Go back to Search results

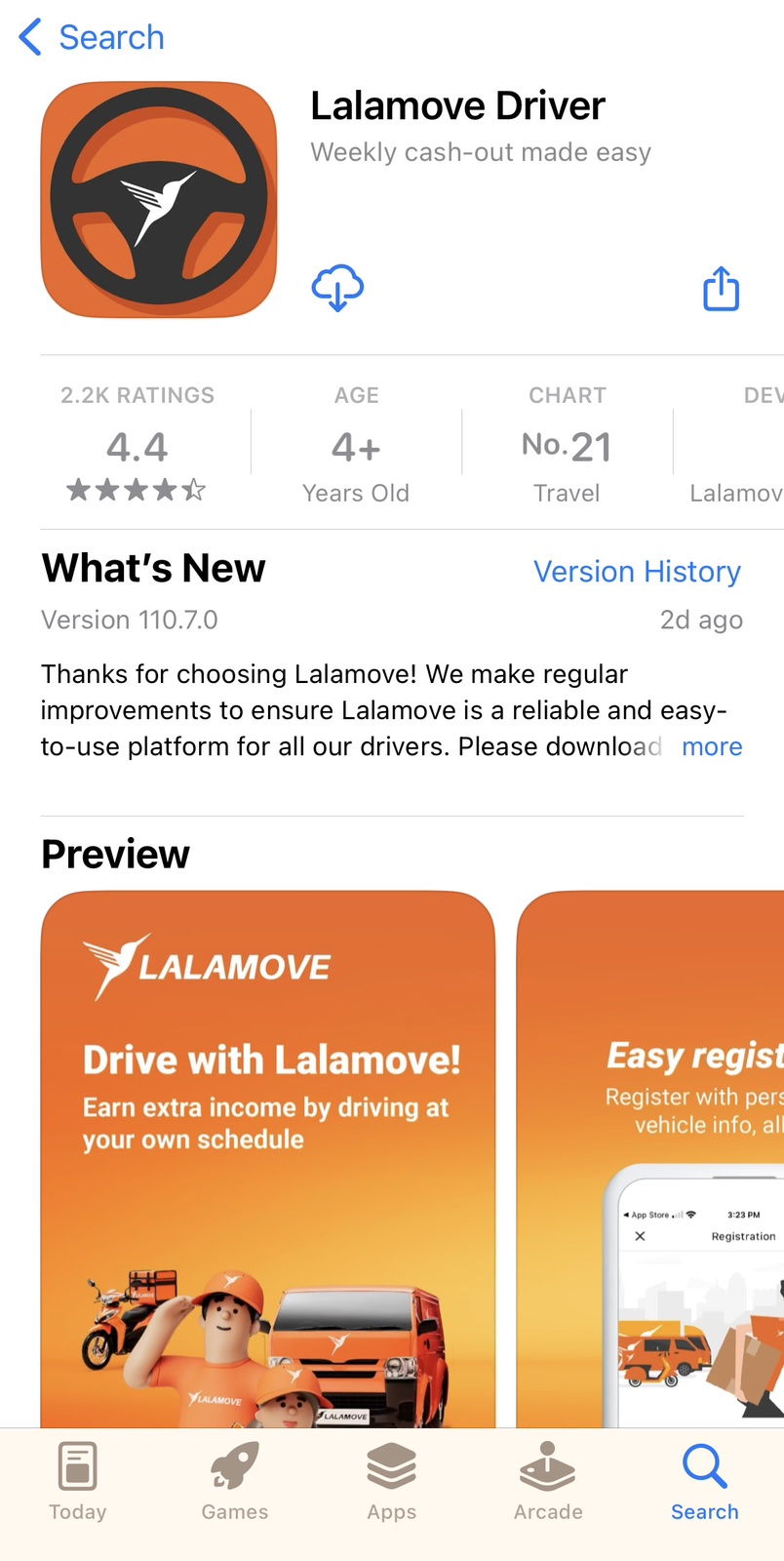(92, 37)
